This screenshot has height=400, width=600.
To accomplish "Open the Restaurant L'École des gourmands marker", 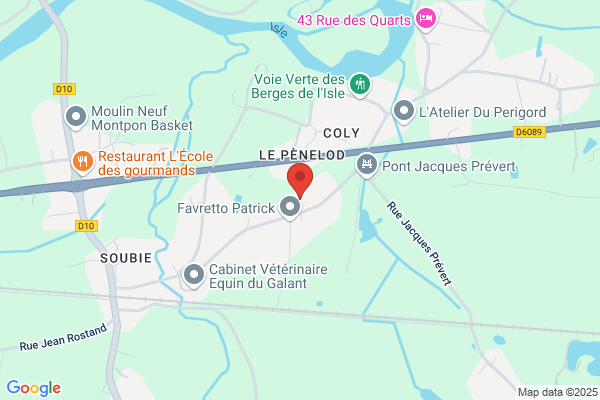I will click(83, 163).
